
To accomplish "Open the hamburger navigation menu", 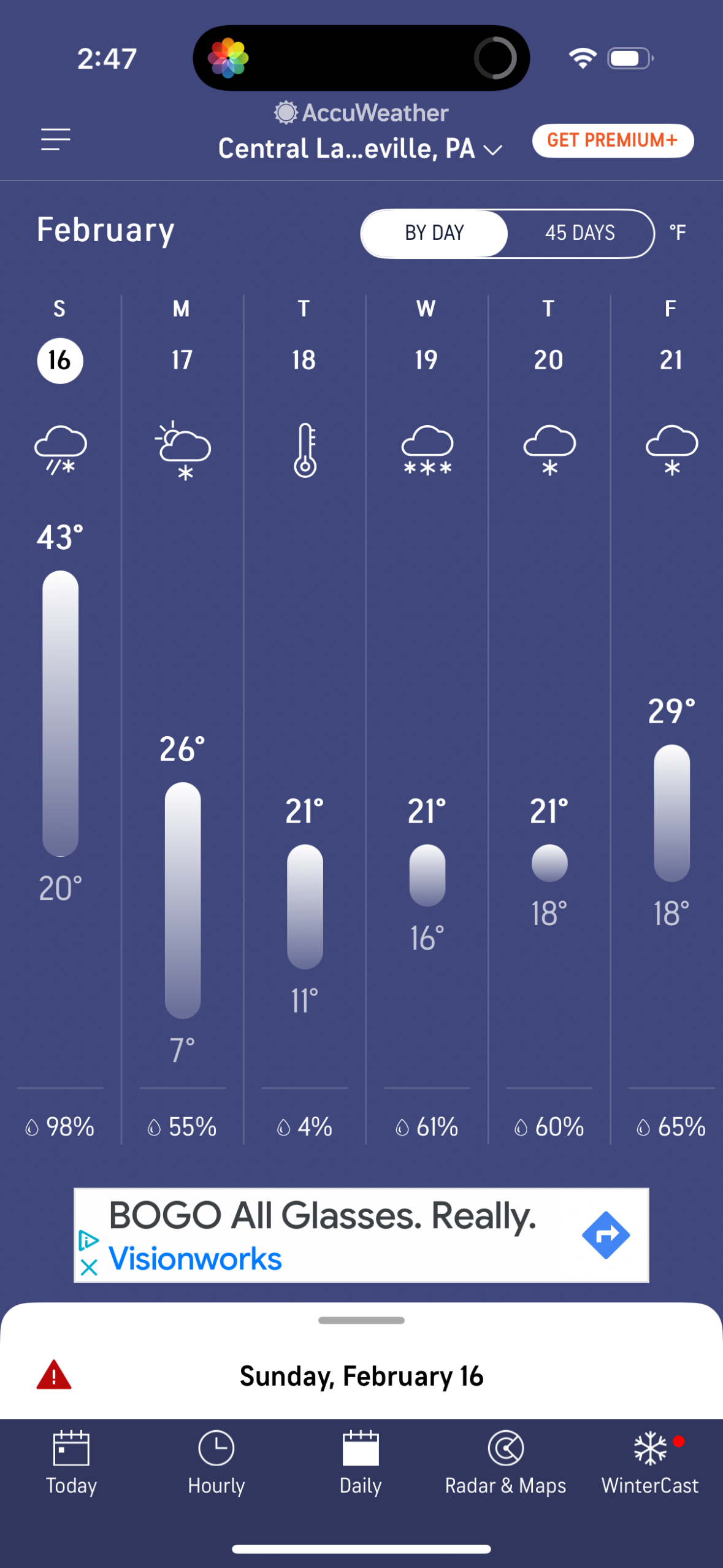I will 56,139.
